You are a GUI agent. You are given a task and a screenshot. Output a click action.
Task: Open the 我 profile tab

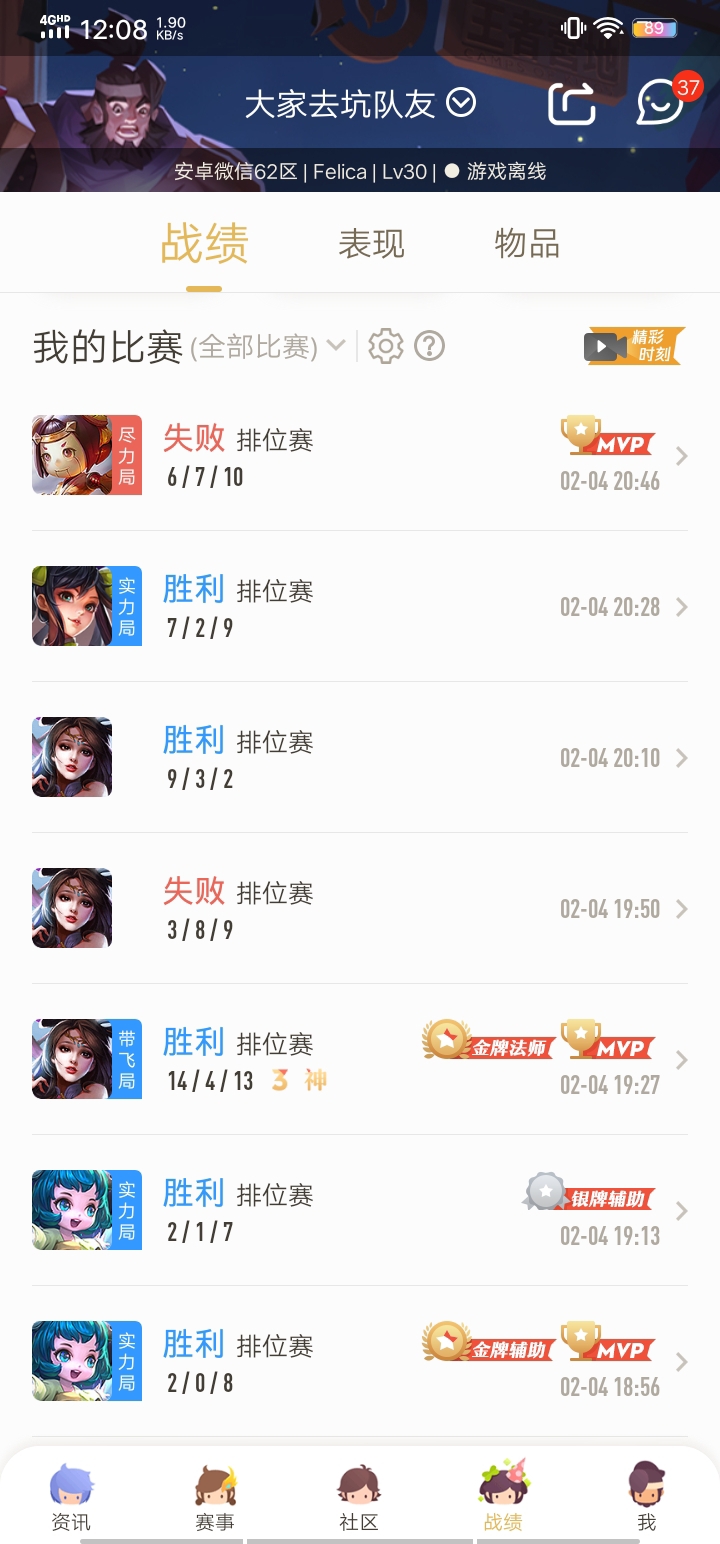pyautogui.click(x=647, y=1497)
